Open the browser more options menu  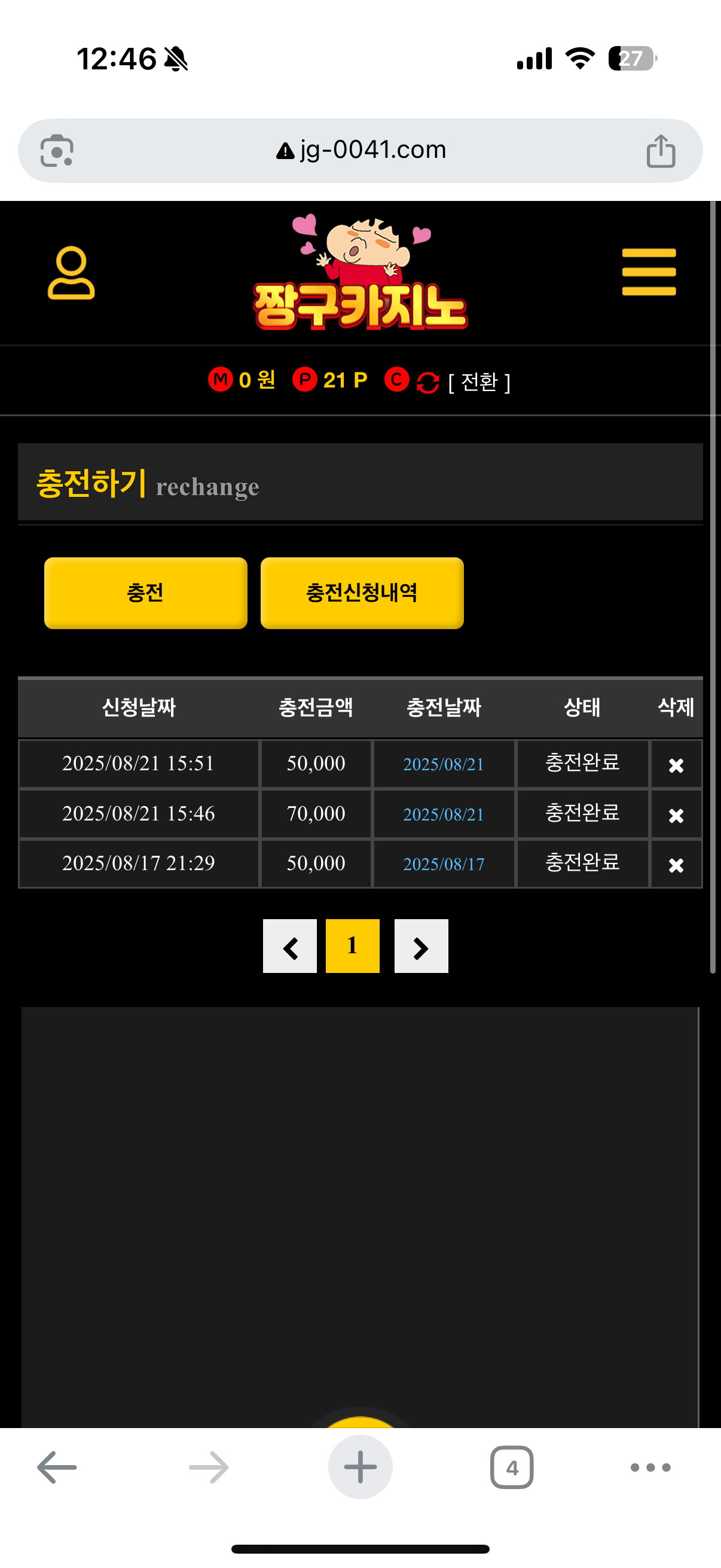point(650,1467)
